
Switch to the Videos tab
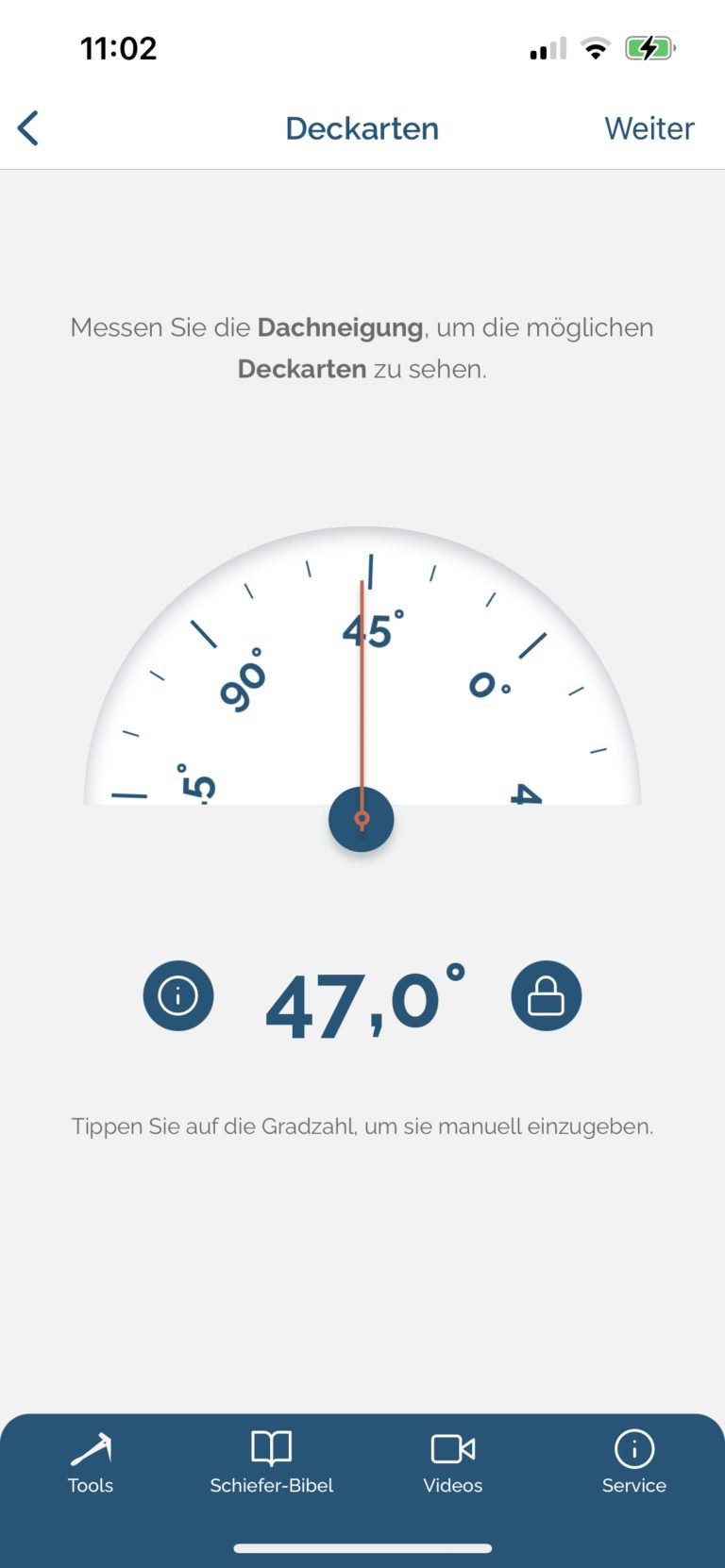click(x=453, y=1462)
